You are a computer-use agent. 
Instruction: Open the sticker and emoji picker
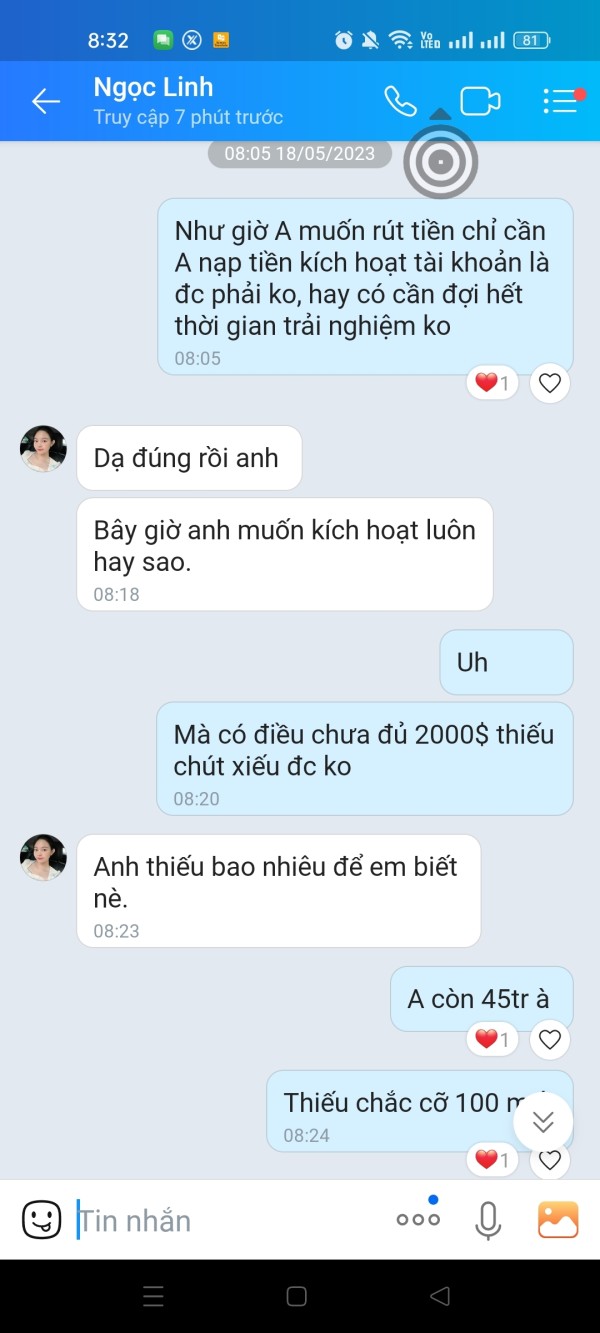tap(42, 1219)
